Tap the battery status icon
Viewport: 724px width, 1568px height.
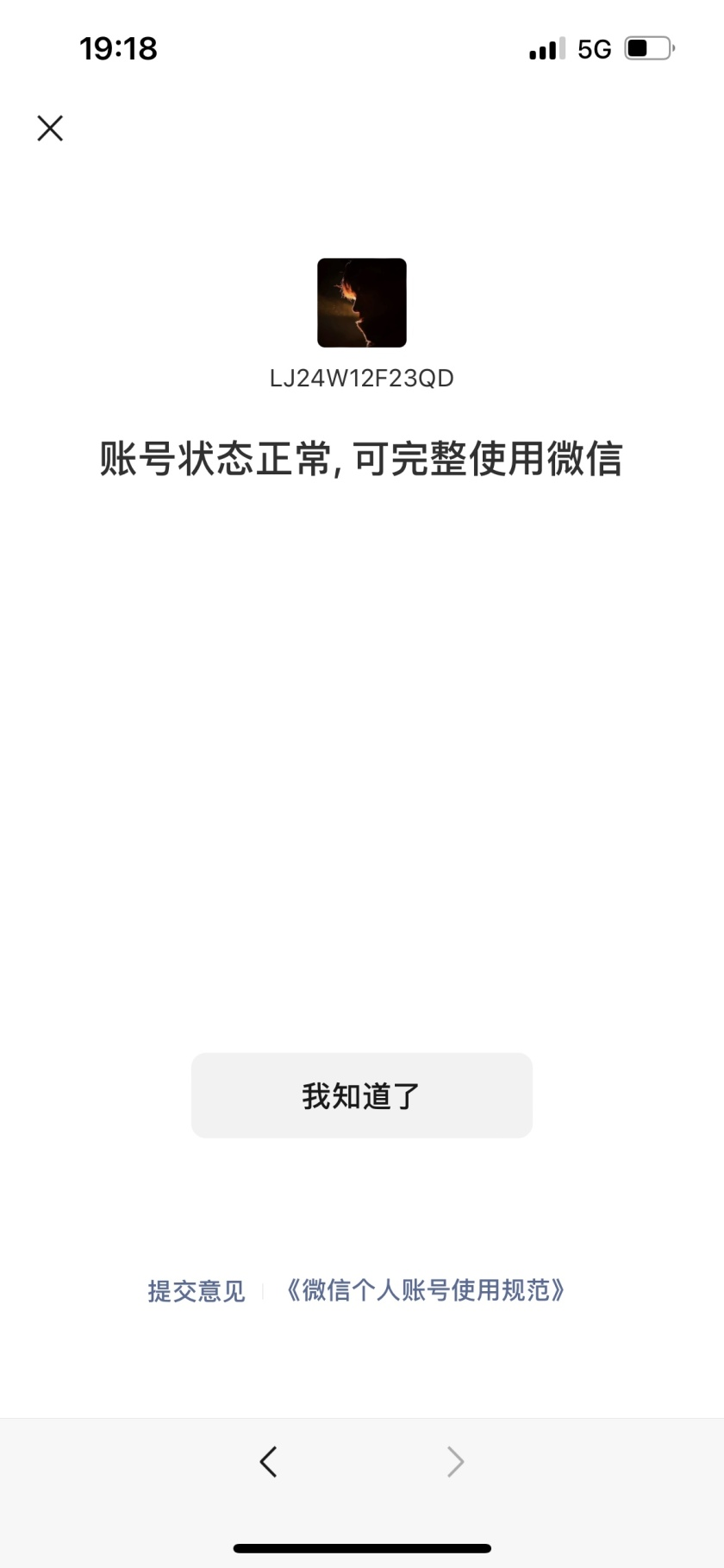click(646, 47)
